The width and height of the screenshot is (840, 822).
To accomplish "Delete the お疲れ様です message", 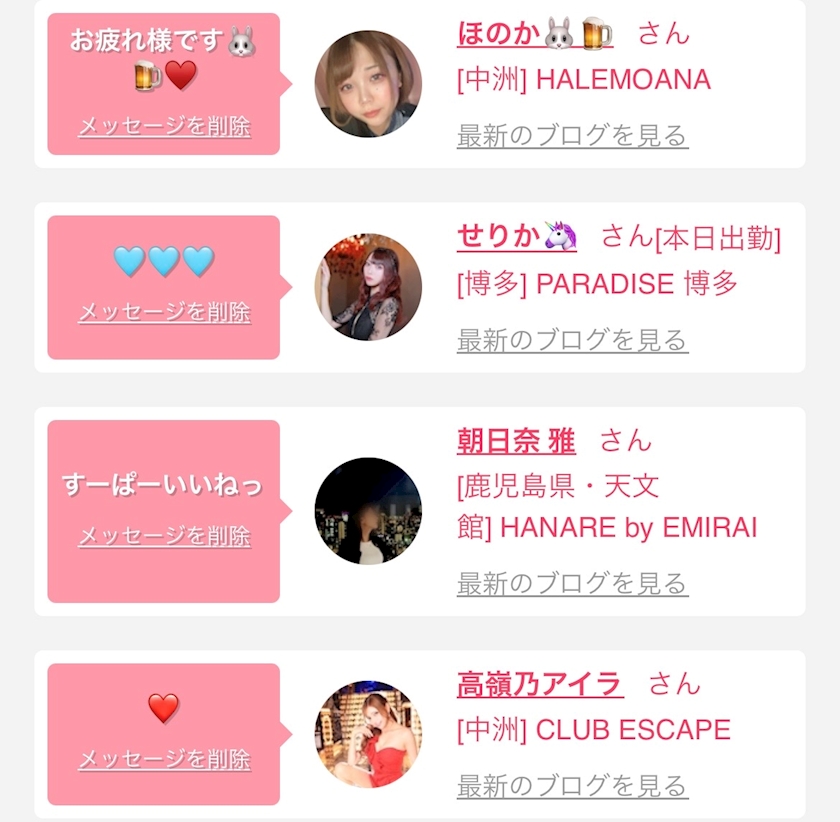I will (164, 126).
